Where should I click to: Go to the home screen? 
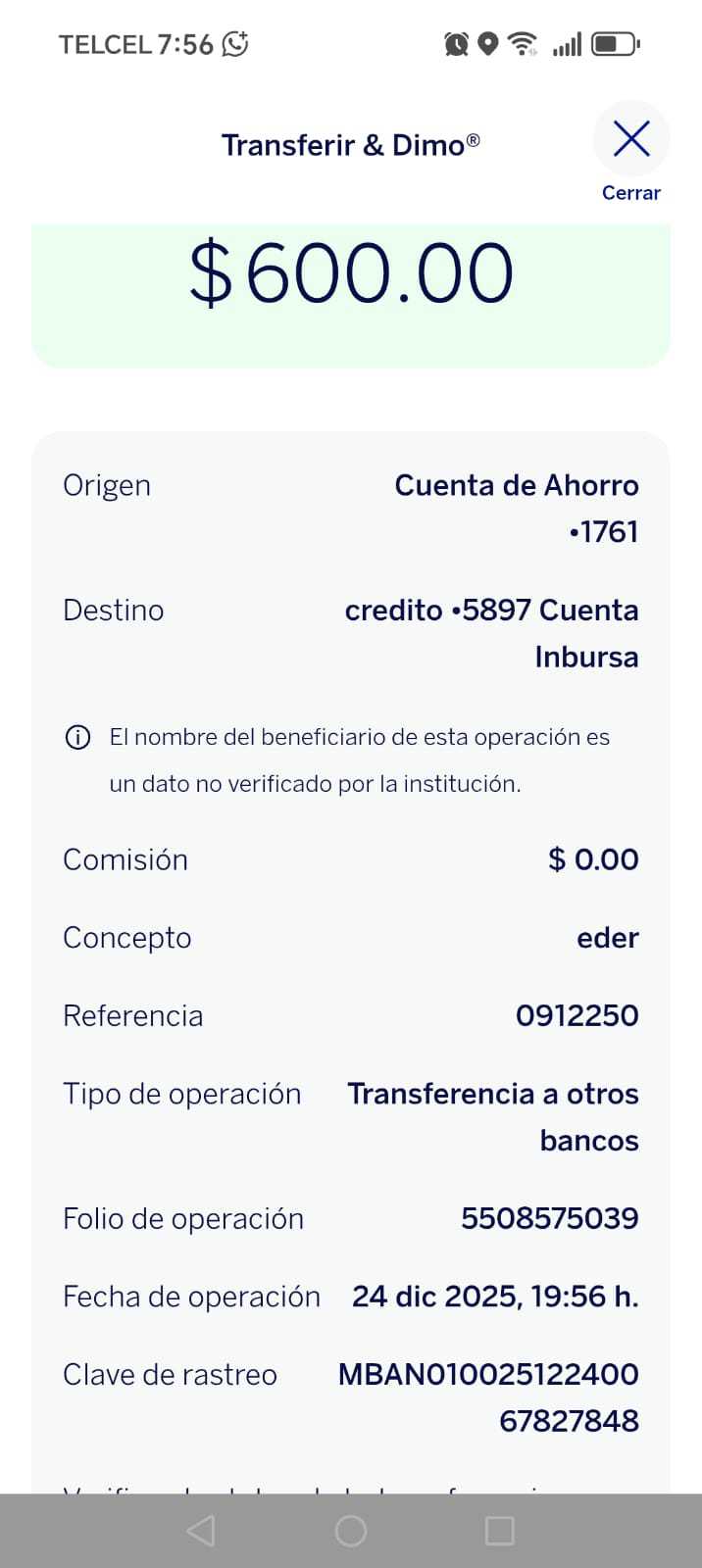pyautogui.click(x=351, y=1530)
